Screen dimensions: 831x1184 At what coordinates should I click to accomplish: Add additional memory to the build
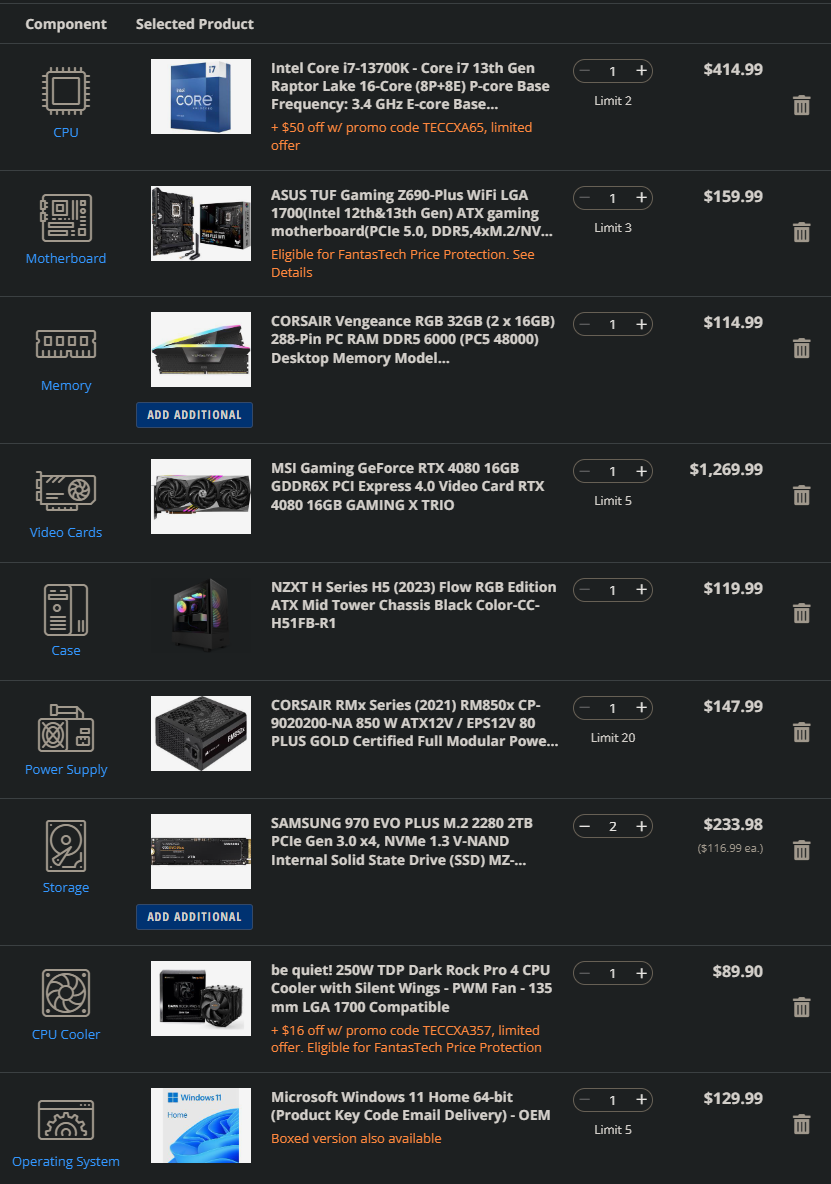pos(194,415)
